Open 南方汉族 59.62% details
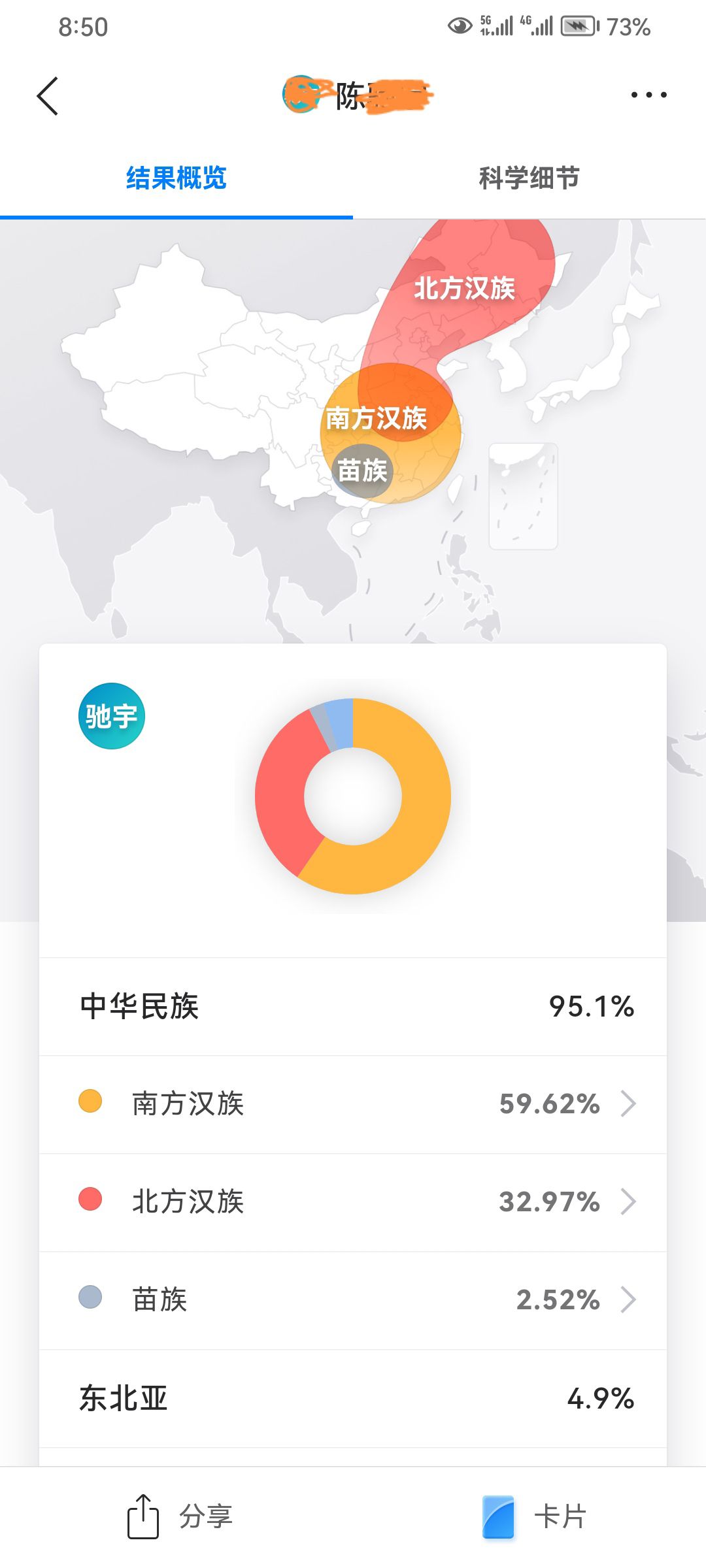This screenshot has height=1568, width=706. pos(353,1104)
